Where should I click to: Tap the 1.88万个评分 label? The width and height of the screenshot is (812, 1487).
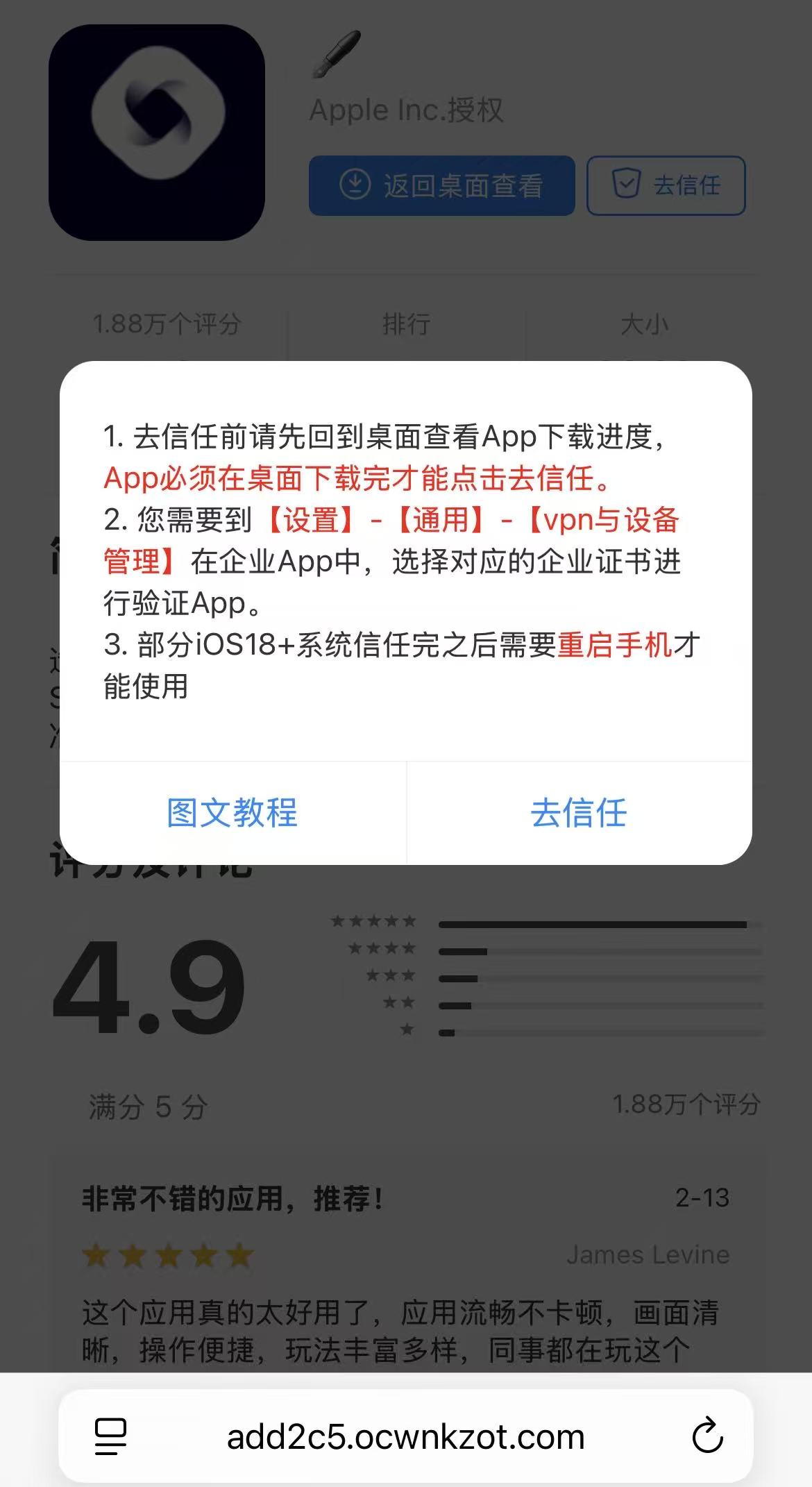pos(167,324)
